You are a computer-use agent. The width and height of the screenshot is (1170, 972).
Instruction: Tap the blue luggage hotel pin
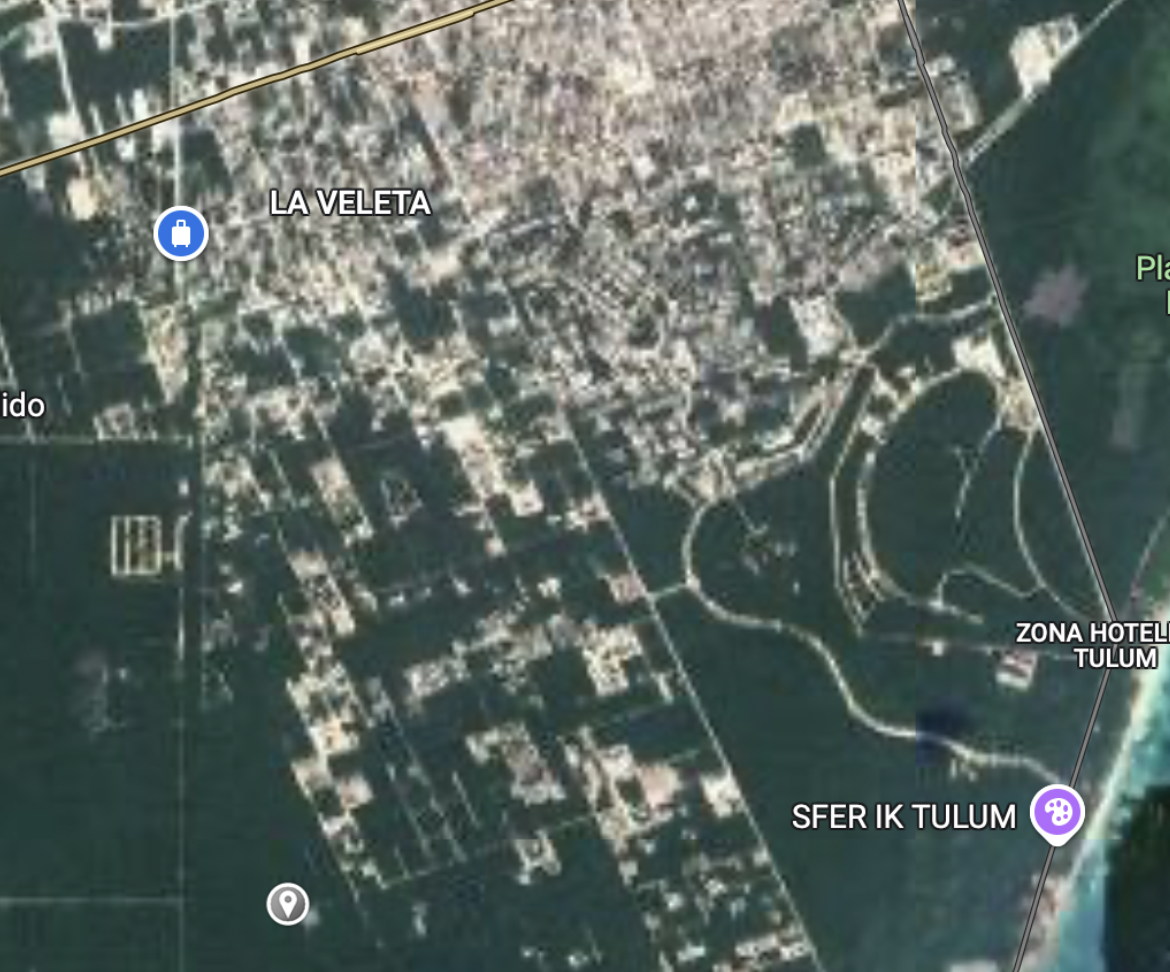coord(181,234)
